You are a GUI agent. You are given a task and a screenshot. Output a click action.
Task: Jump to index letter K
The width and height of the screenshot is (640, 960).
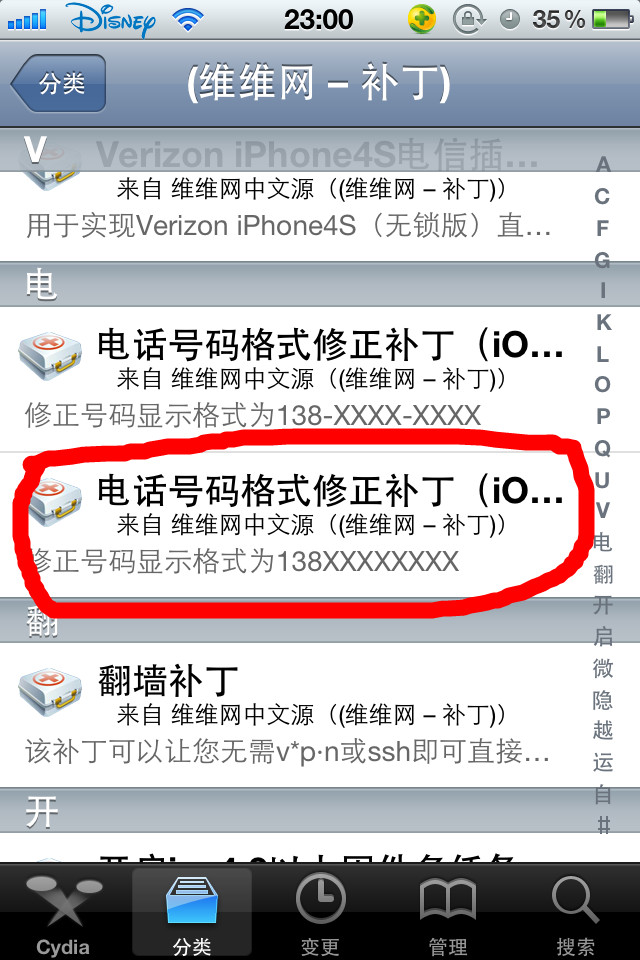[x=603, y=322]
